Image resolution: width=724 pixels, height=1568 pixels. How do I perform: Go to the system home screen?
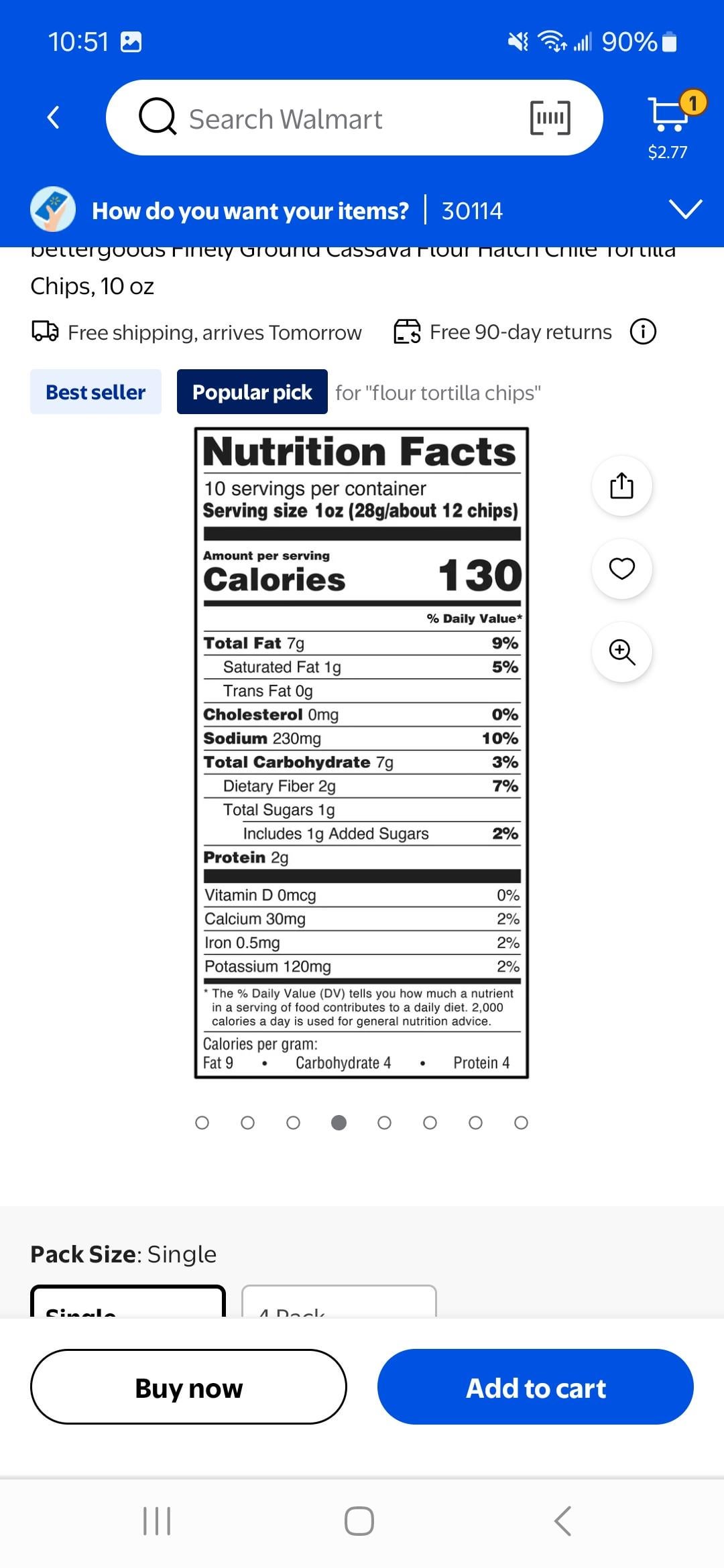[359, 1520]
